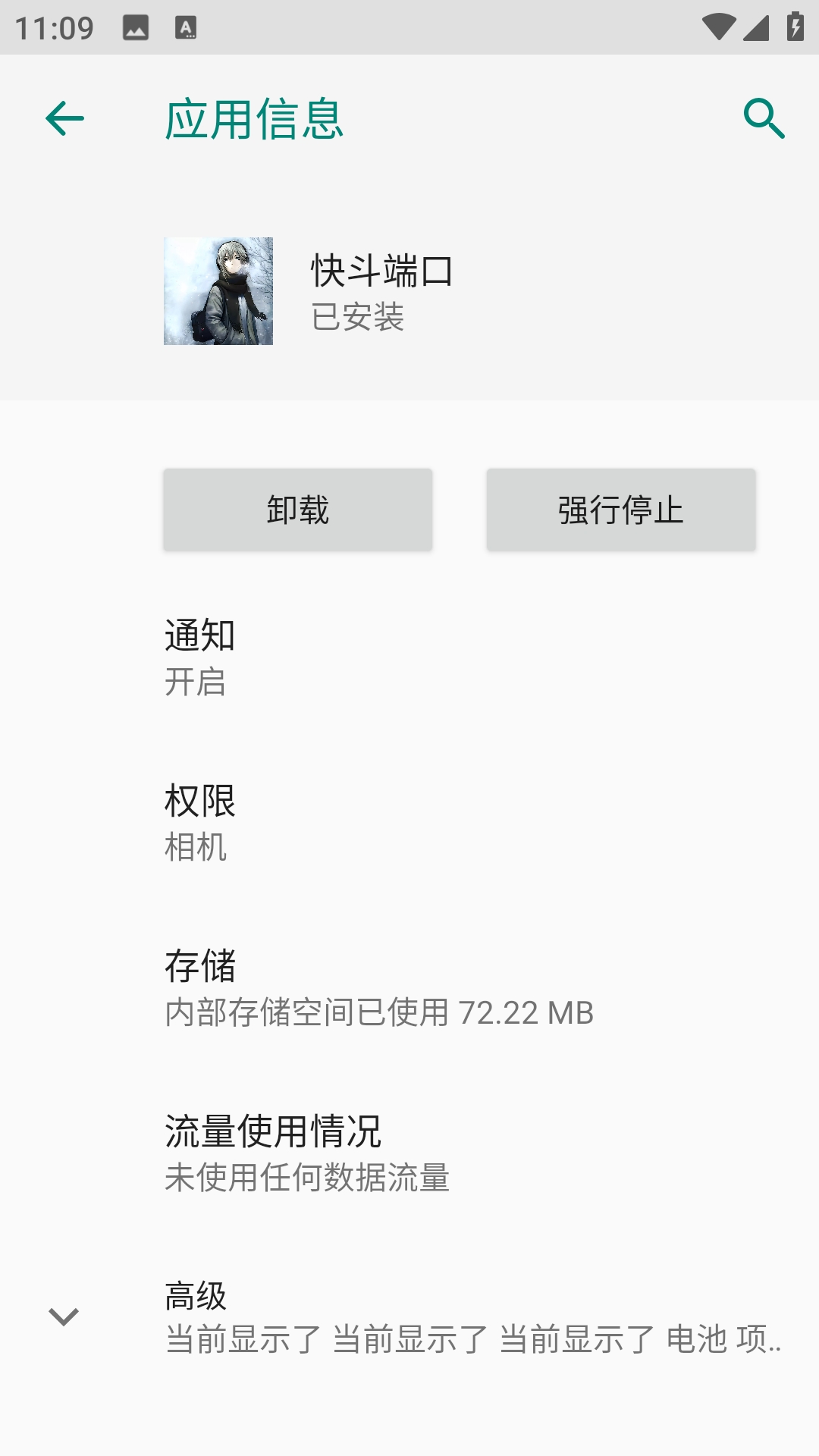Open the search function
Image resolution: width=819 pixels, height=1456 pixels.
pos(763,119)
